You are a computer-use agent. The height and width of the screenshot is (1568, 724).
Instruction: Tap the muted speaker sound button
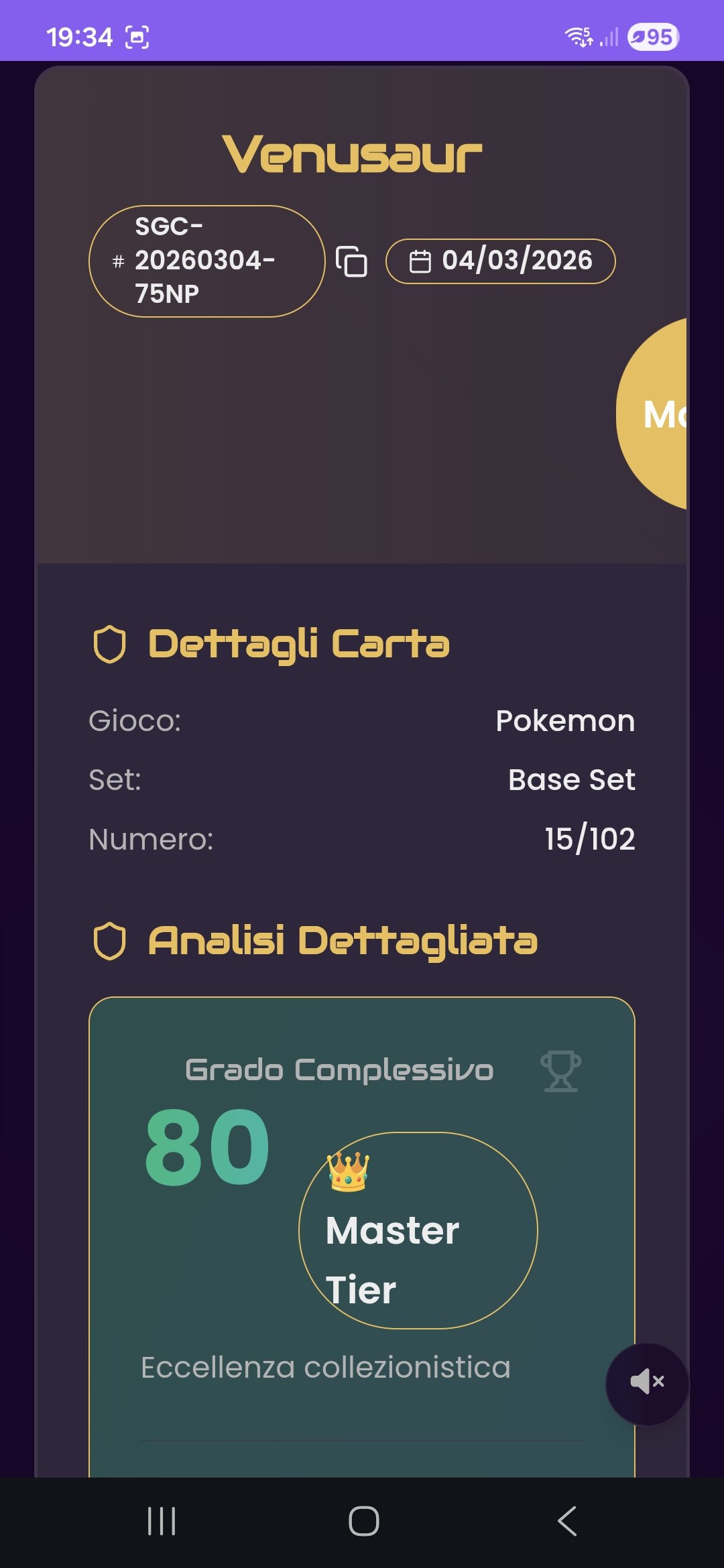coord(647,1382)
